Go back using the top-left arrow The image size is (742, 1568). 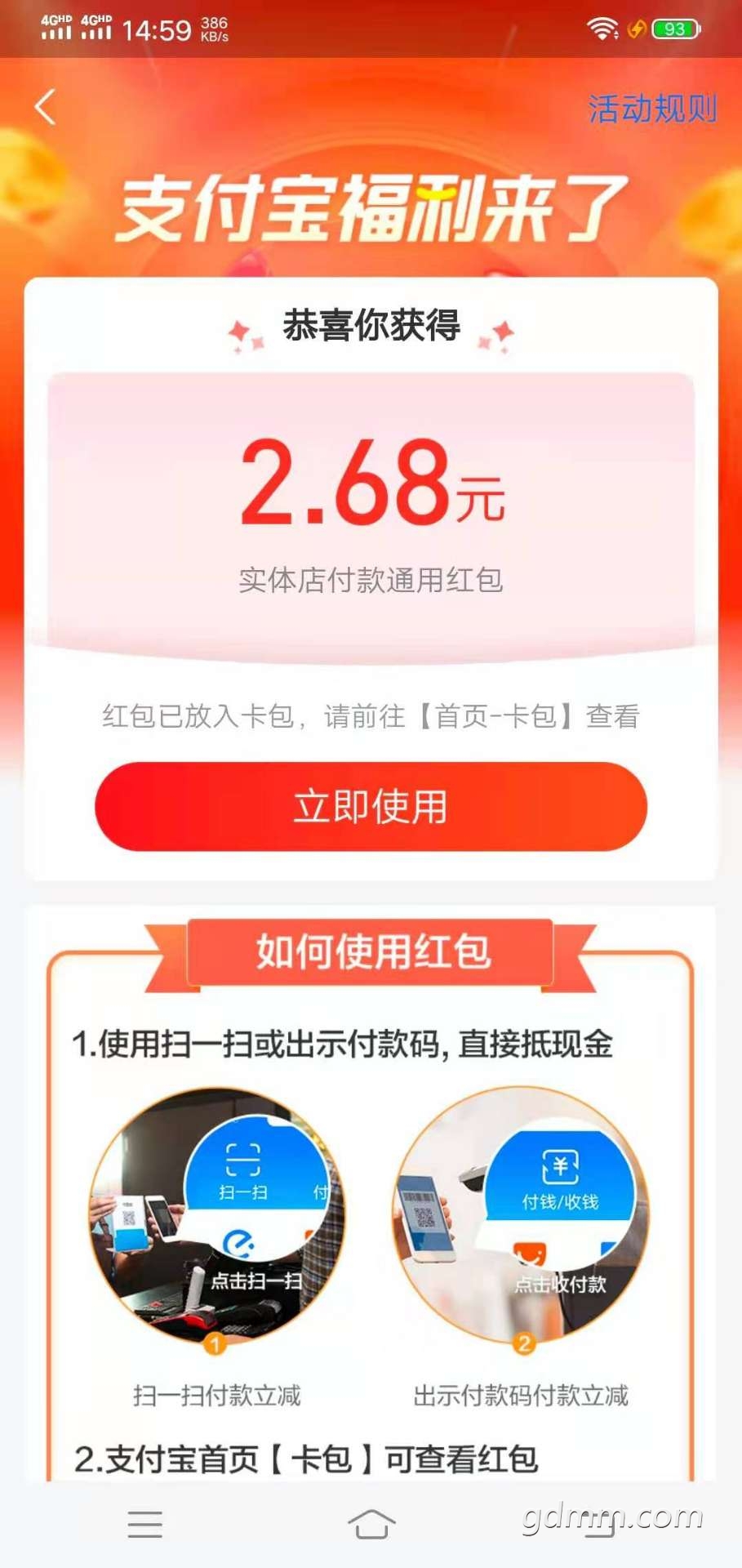[x=46, y=108]
